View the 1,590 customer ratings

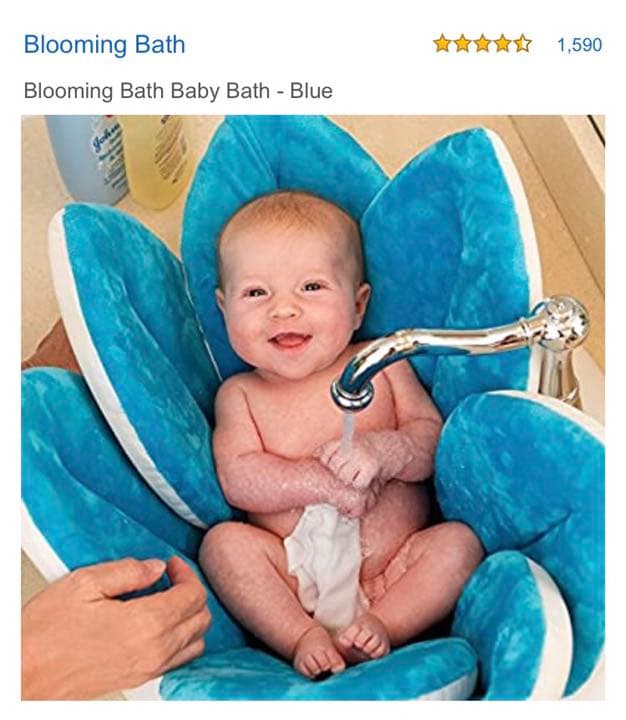(x=579, y=45)
